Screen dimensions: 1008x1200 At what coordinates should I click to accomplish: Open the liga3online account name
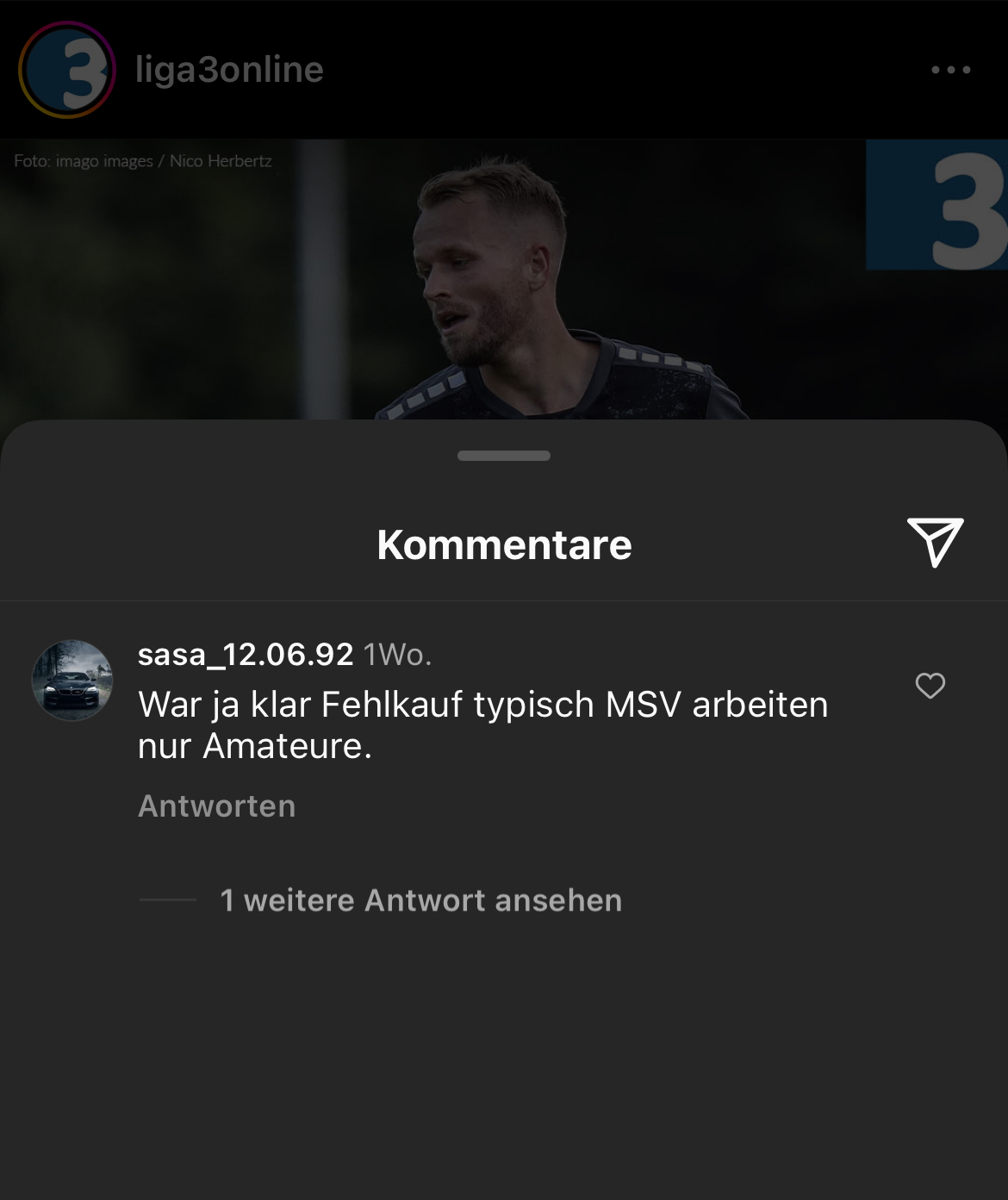(x=229, y=70)
